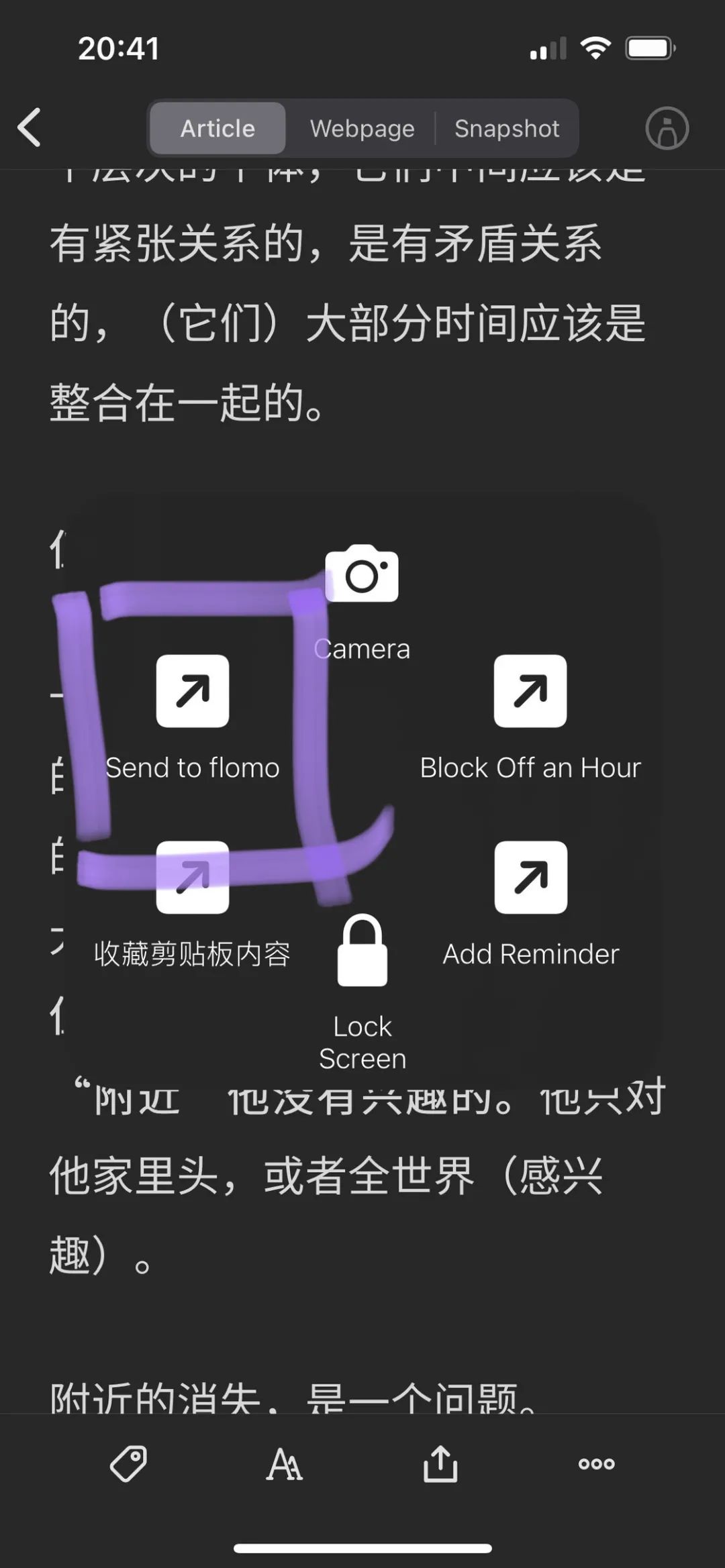
Task: Switch to the Snapshot view
Action: [x=507, y=128]
